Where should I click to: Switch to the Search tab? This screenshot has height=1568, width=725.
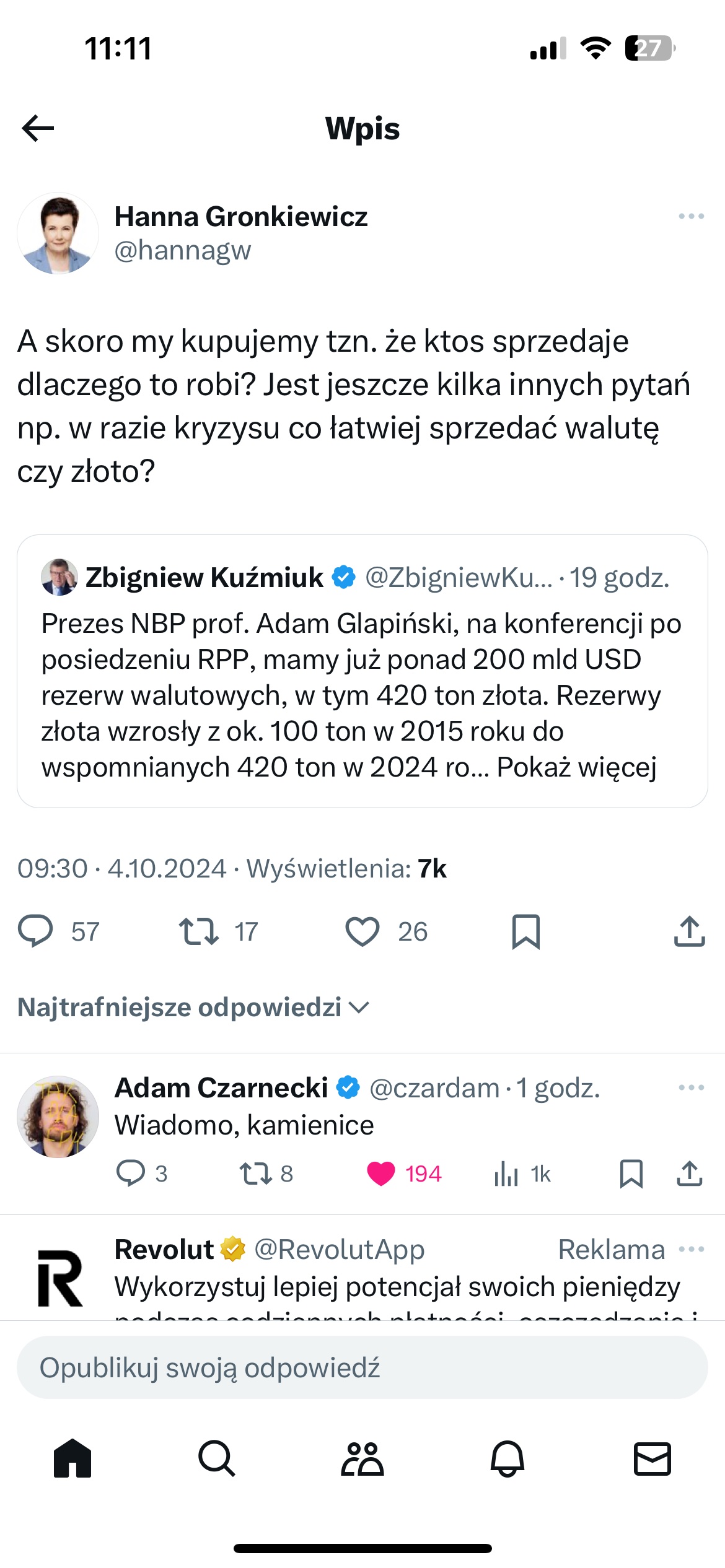tap(217, 1458)
